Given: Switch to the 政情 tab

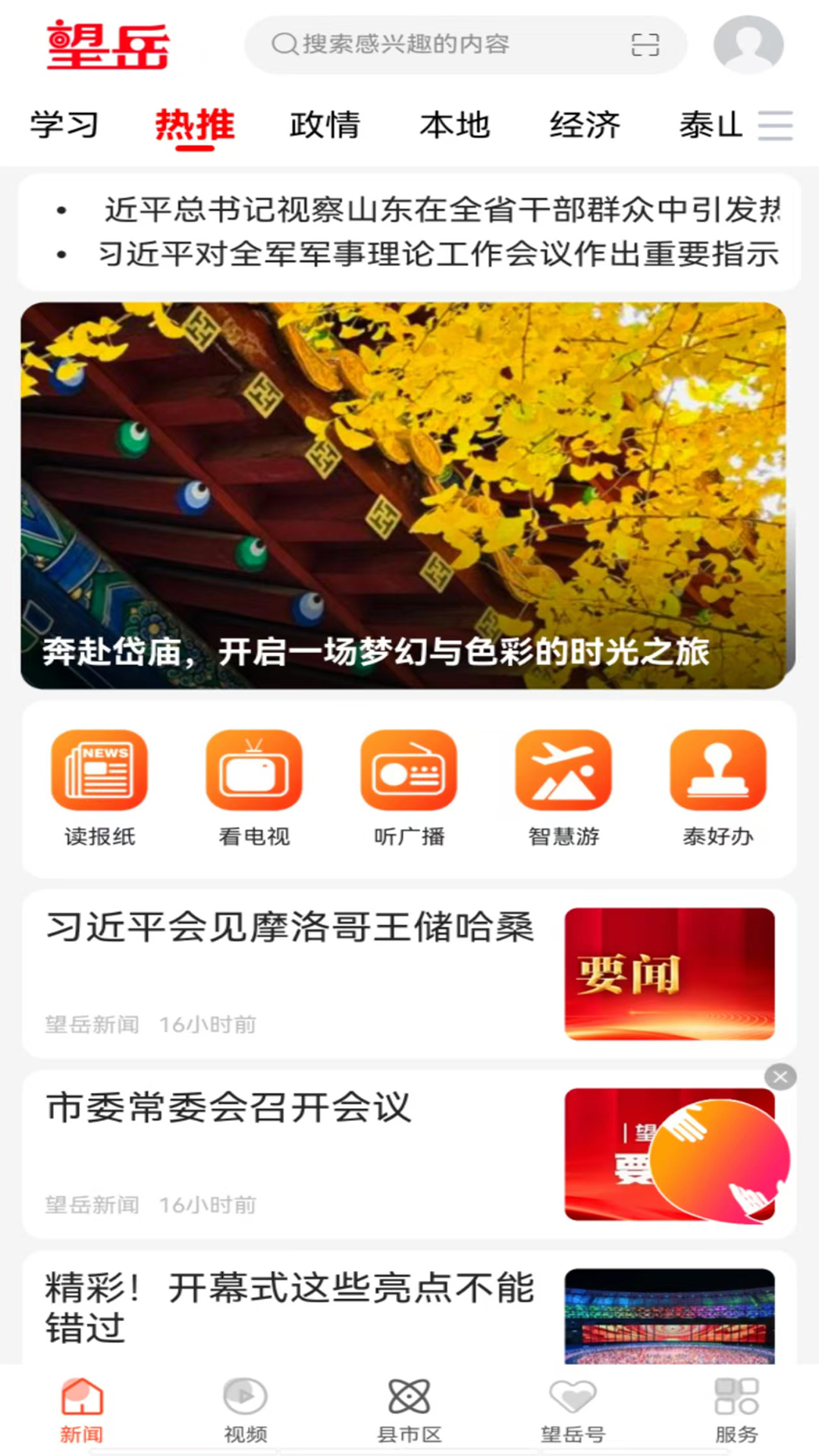Looking at the screenshot, I should pyautogui.click(x=324, y=126).
